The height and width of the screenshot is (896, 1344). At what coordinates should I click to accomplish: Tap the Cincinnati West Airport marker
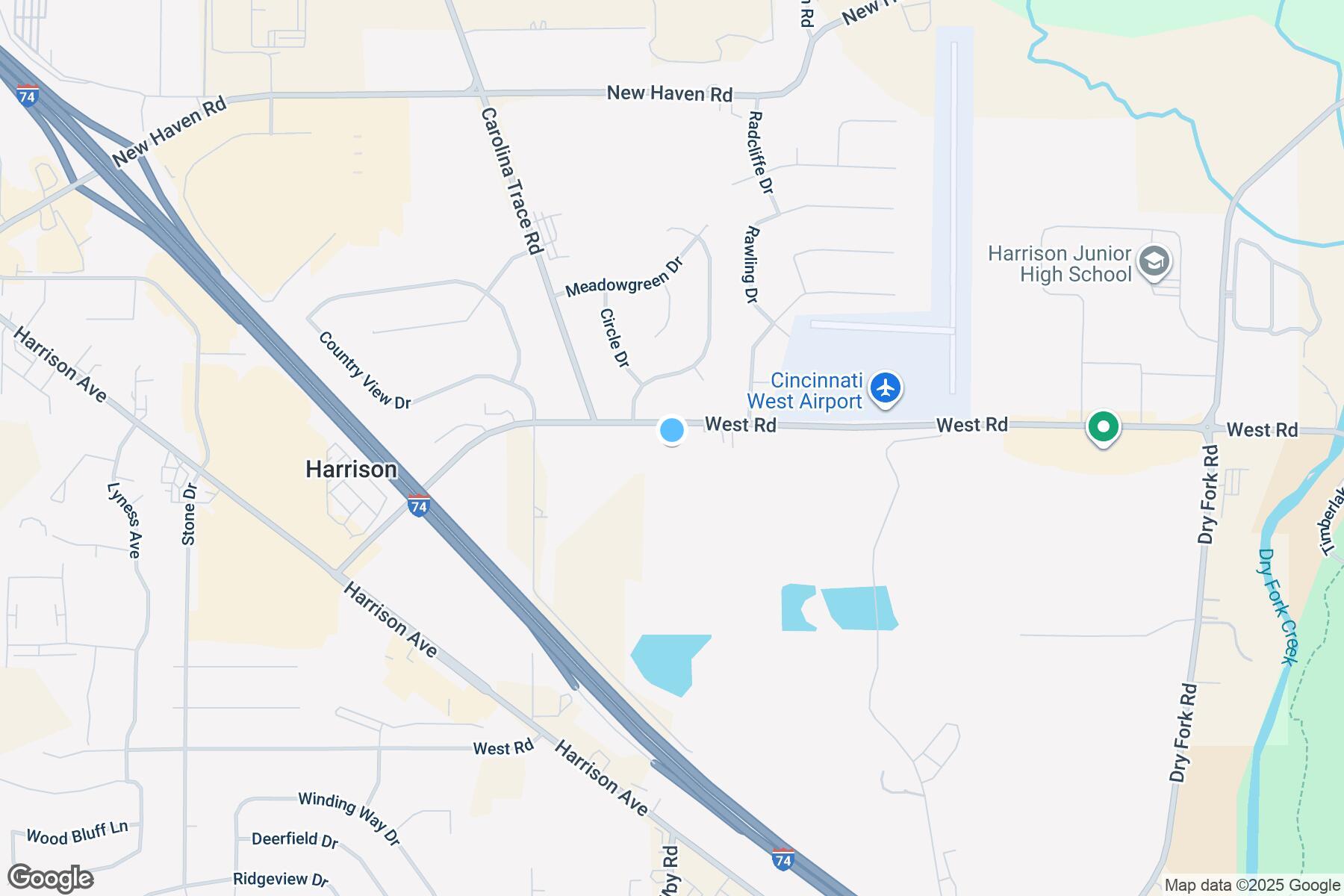click(886, 389)
